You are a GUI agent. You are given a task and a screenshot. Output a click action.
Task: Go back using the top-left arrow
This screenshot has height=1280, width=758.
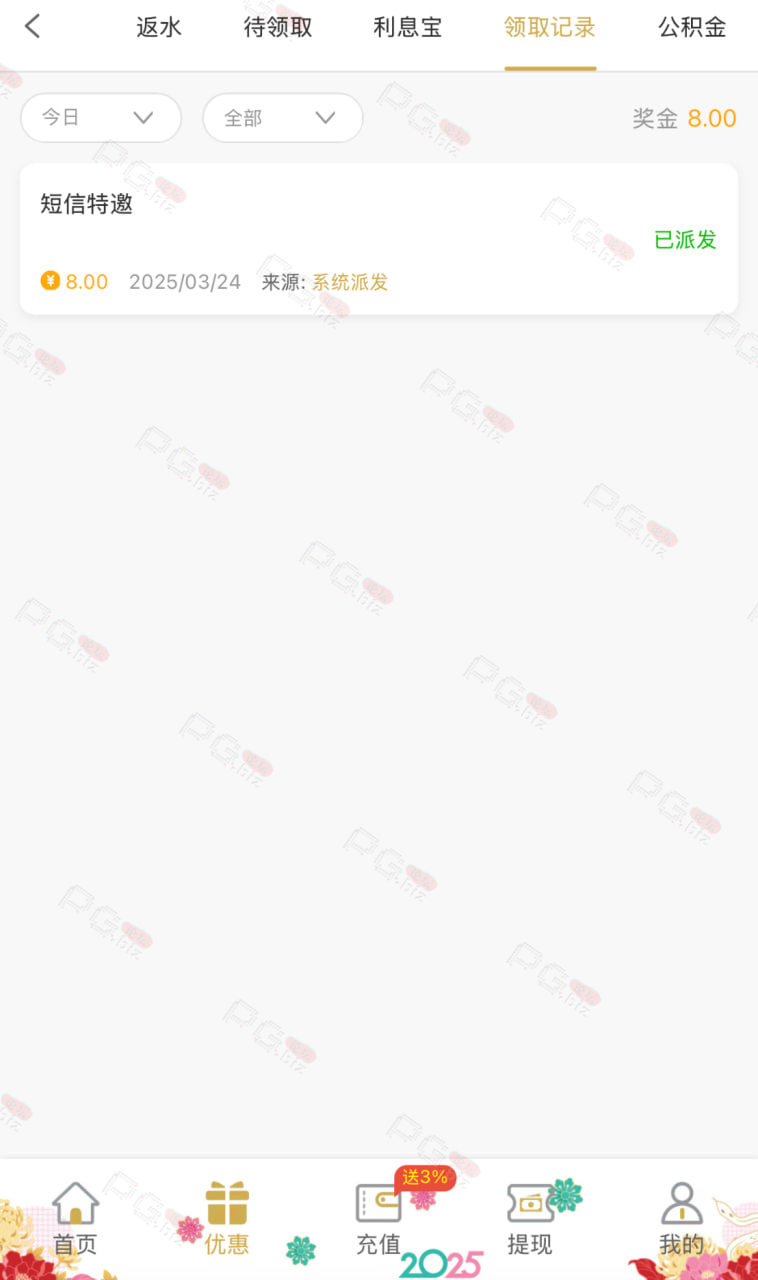coord(33,27)
